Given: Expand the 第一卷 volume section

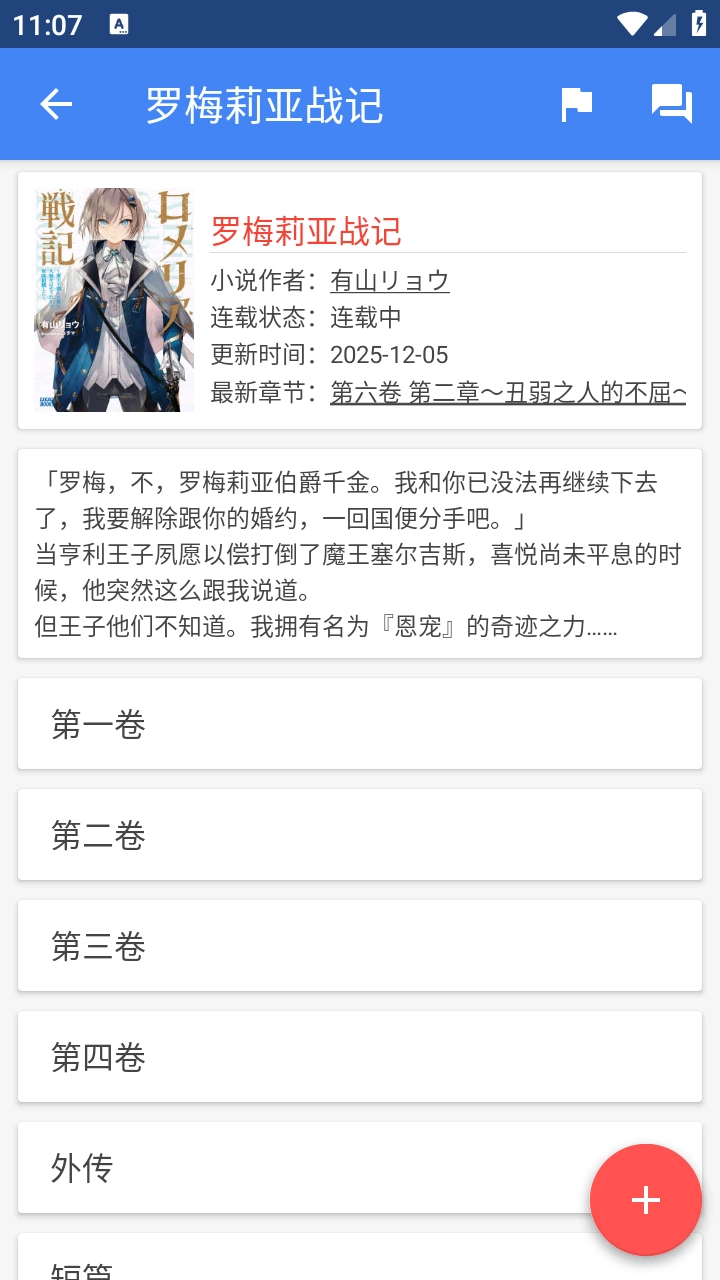Looking at the screenshot, I should [x=360, y=723].
